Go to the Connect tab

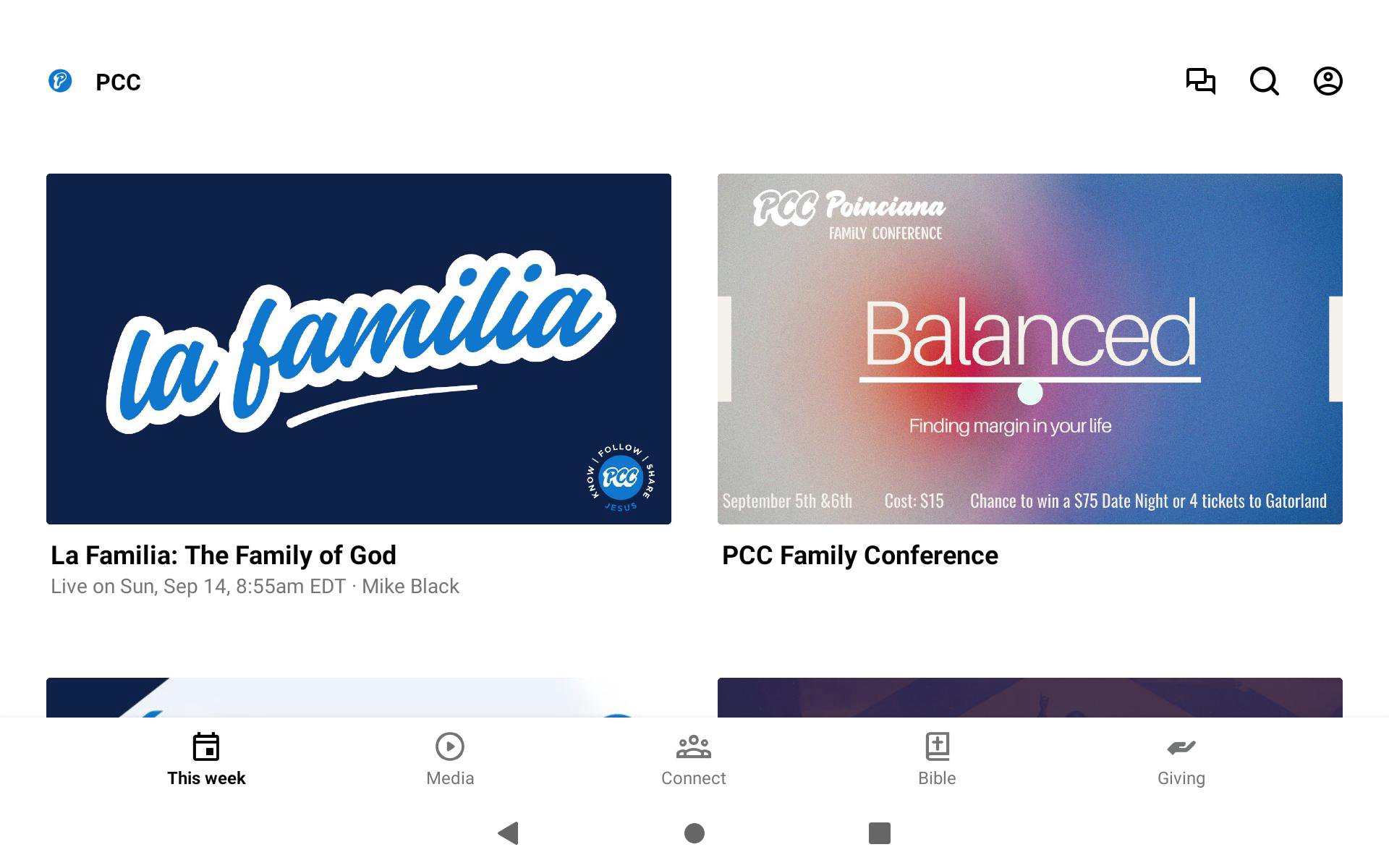point(693,759)
